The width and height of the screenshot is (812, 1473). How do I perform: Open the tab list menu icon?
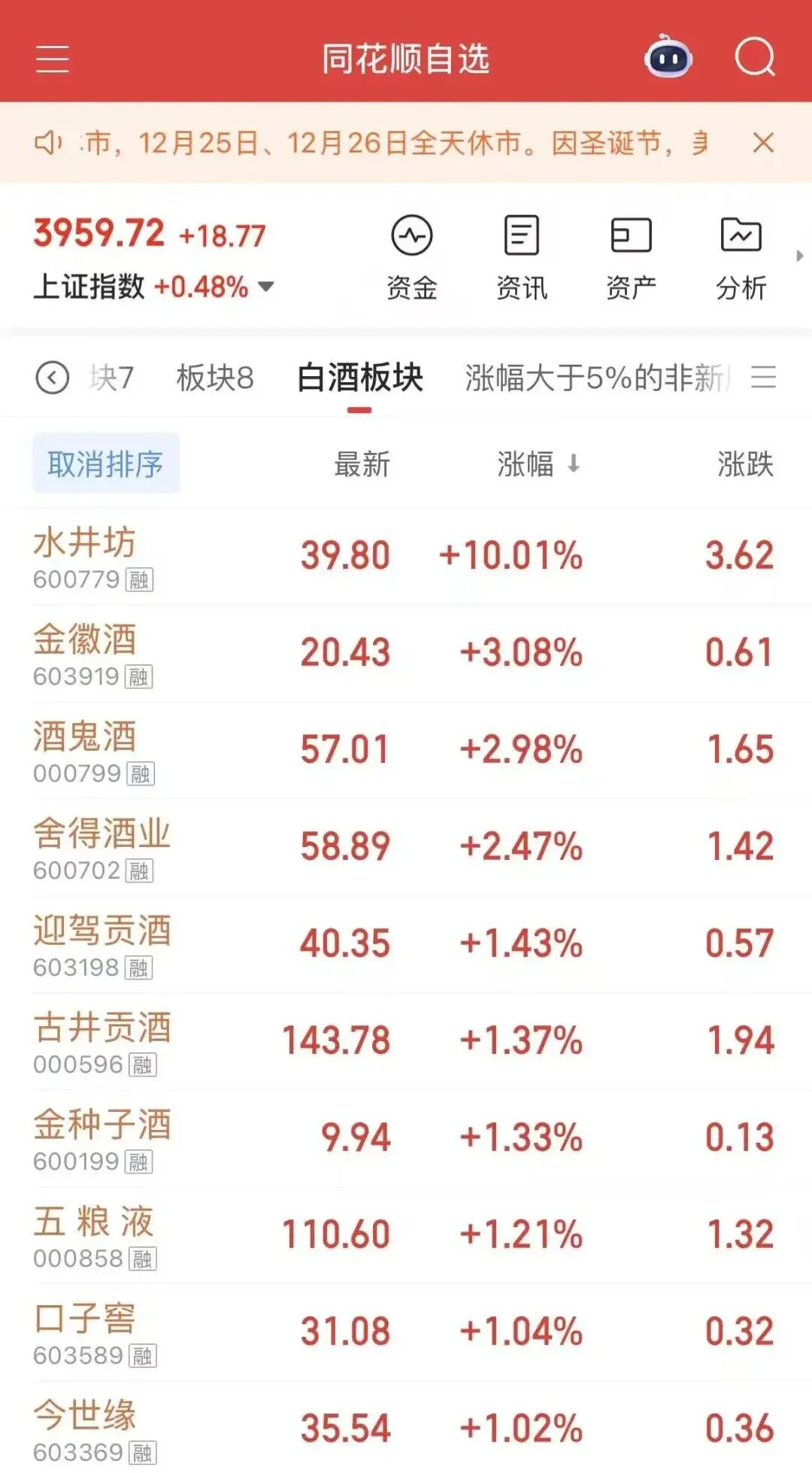click(x=763, y=377)
